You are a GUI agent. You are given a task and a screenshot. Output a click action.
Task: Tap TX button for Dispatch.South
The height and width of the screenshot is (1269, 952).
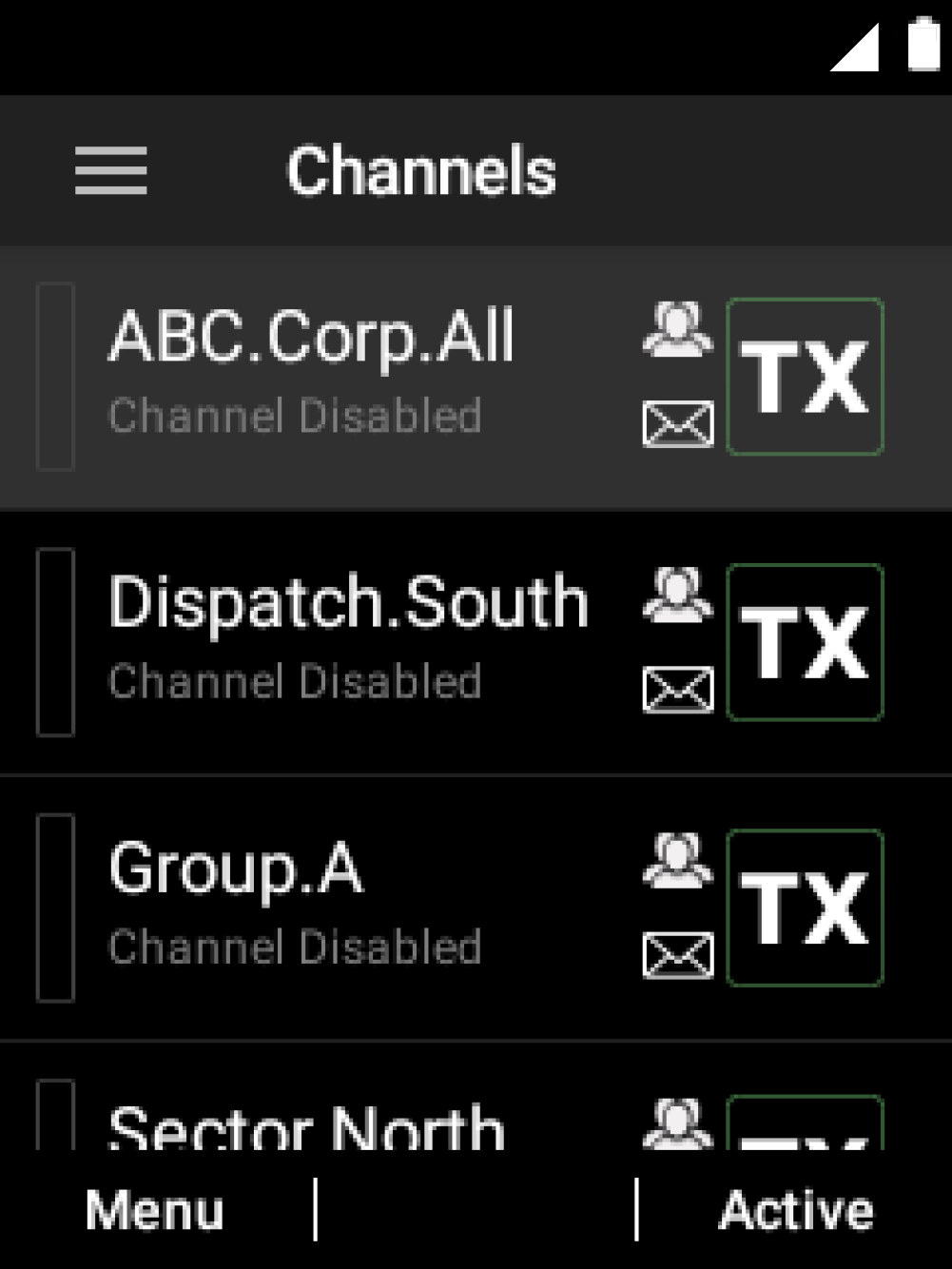[805, 642]
